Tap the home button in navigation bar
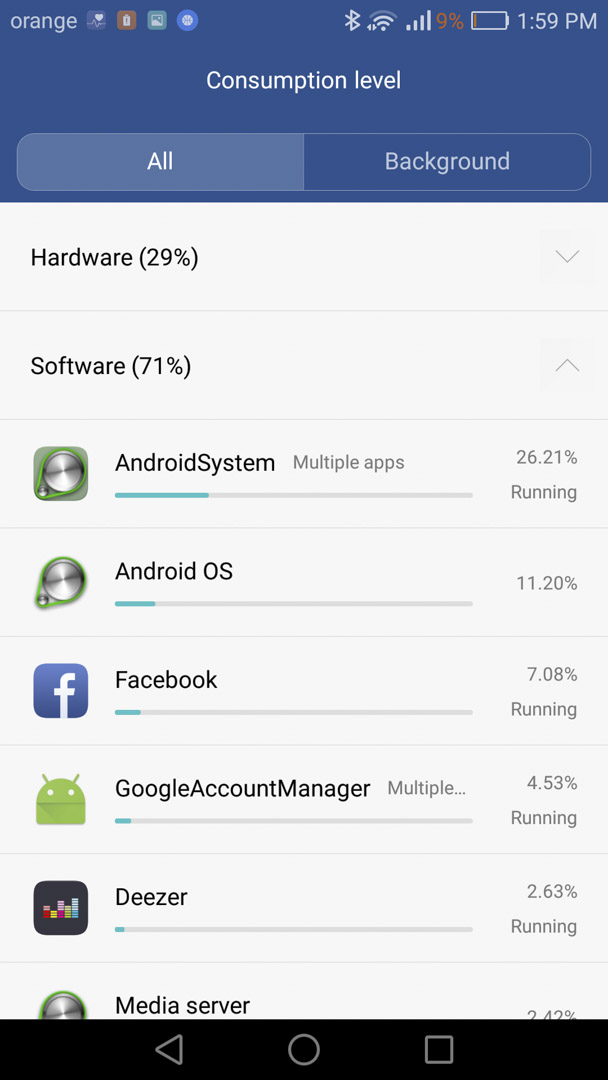This screenshot has width=608, height=1080. pos(304,1050)
